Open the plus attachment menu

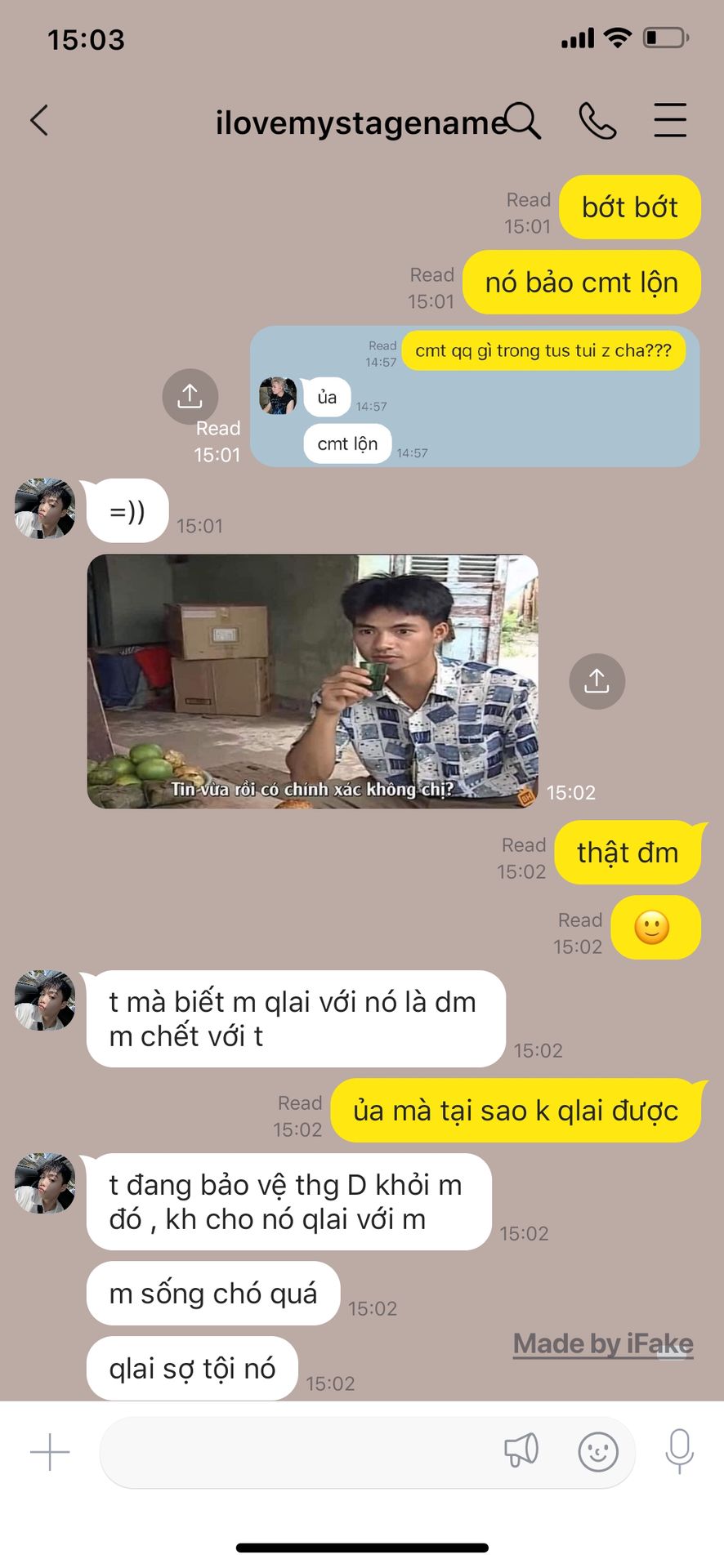pyautogui.click(x=50, y=1452)
